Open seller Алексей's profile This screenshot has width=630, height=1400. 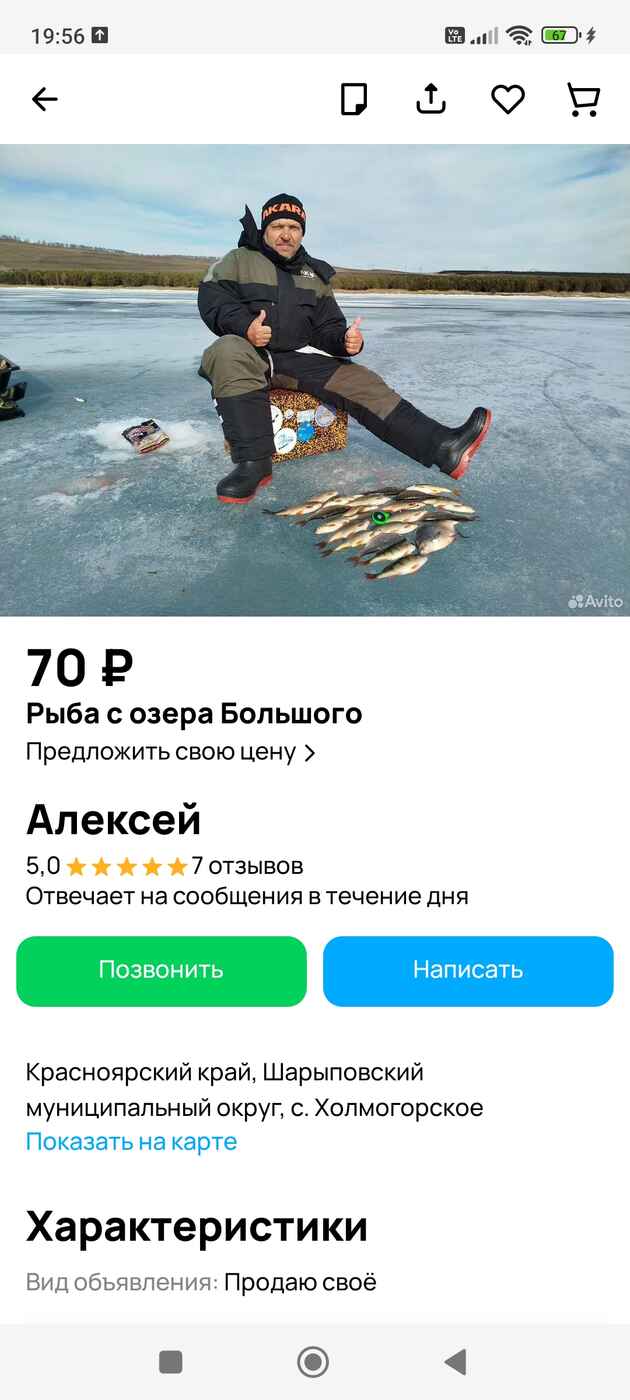[114, 820]
